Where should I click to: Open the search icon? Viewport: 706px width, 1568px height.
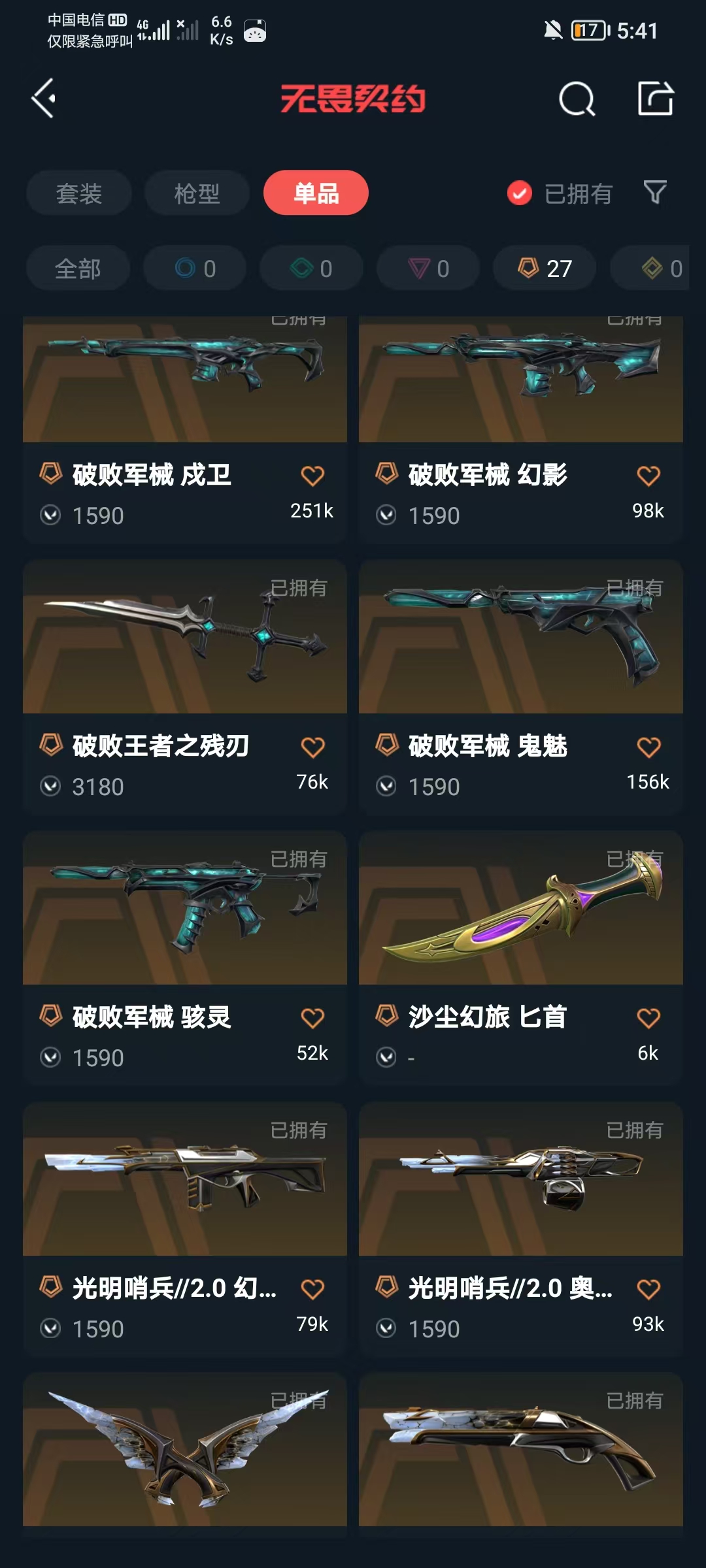[577, 99]
